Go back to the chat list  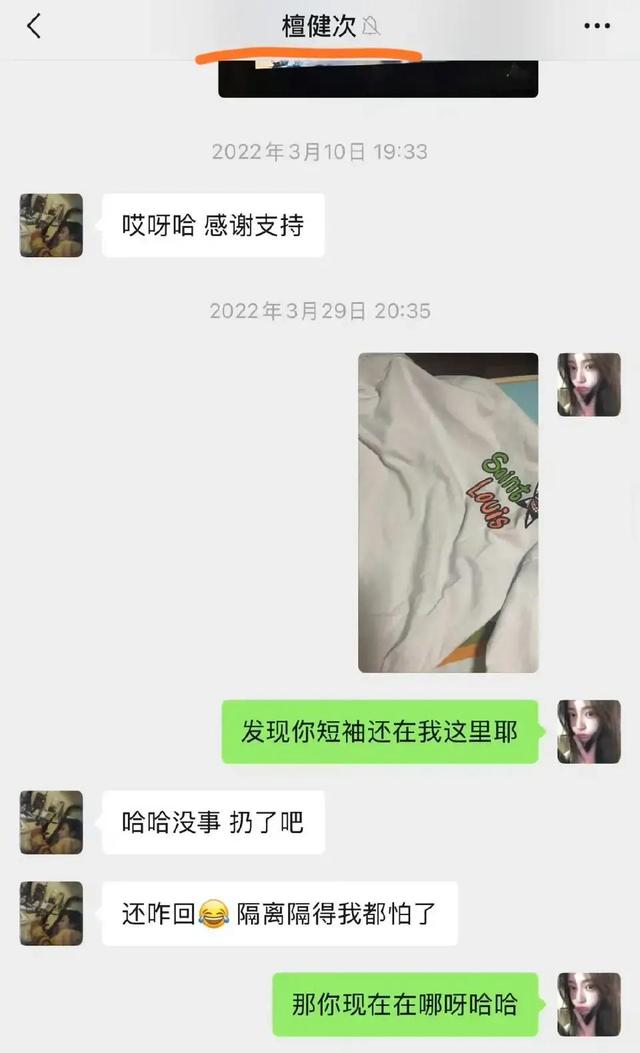coord(34,26)
